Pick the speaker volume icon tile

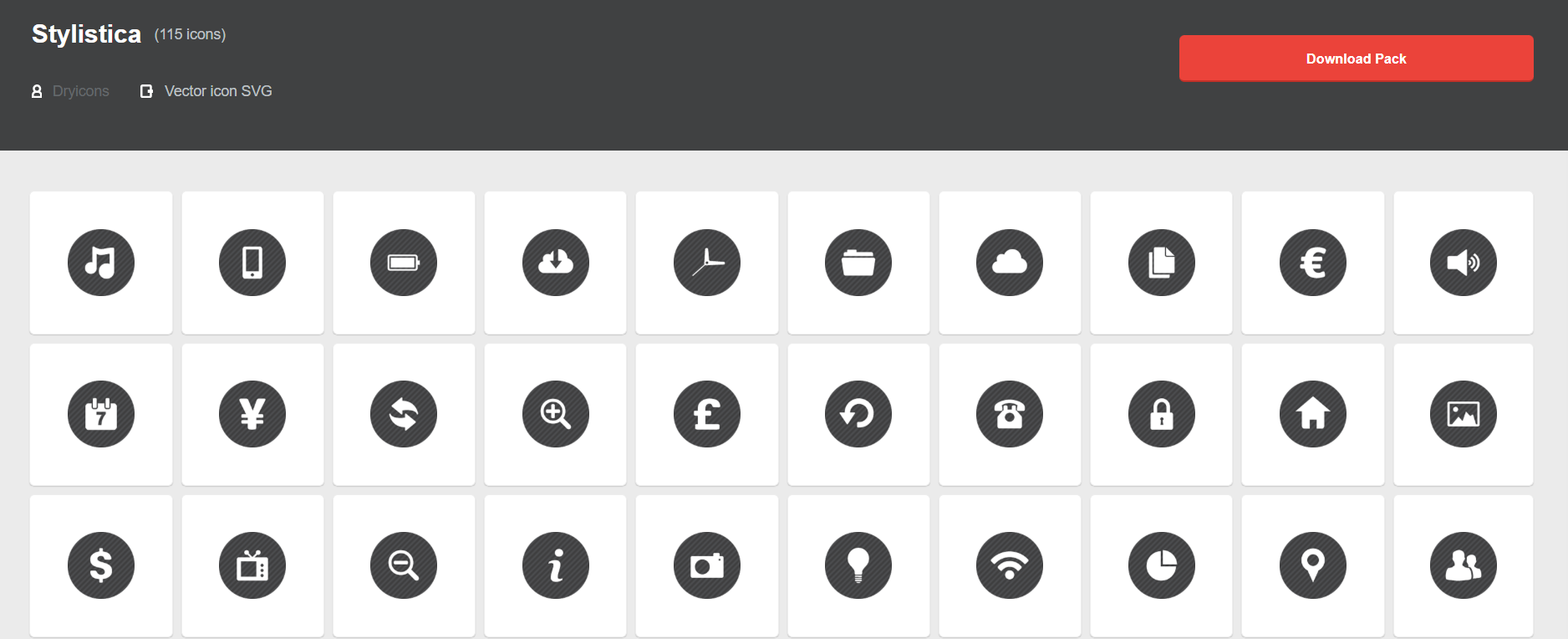[1463, 263]
